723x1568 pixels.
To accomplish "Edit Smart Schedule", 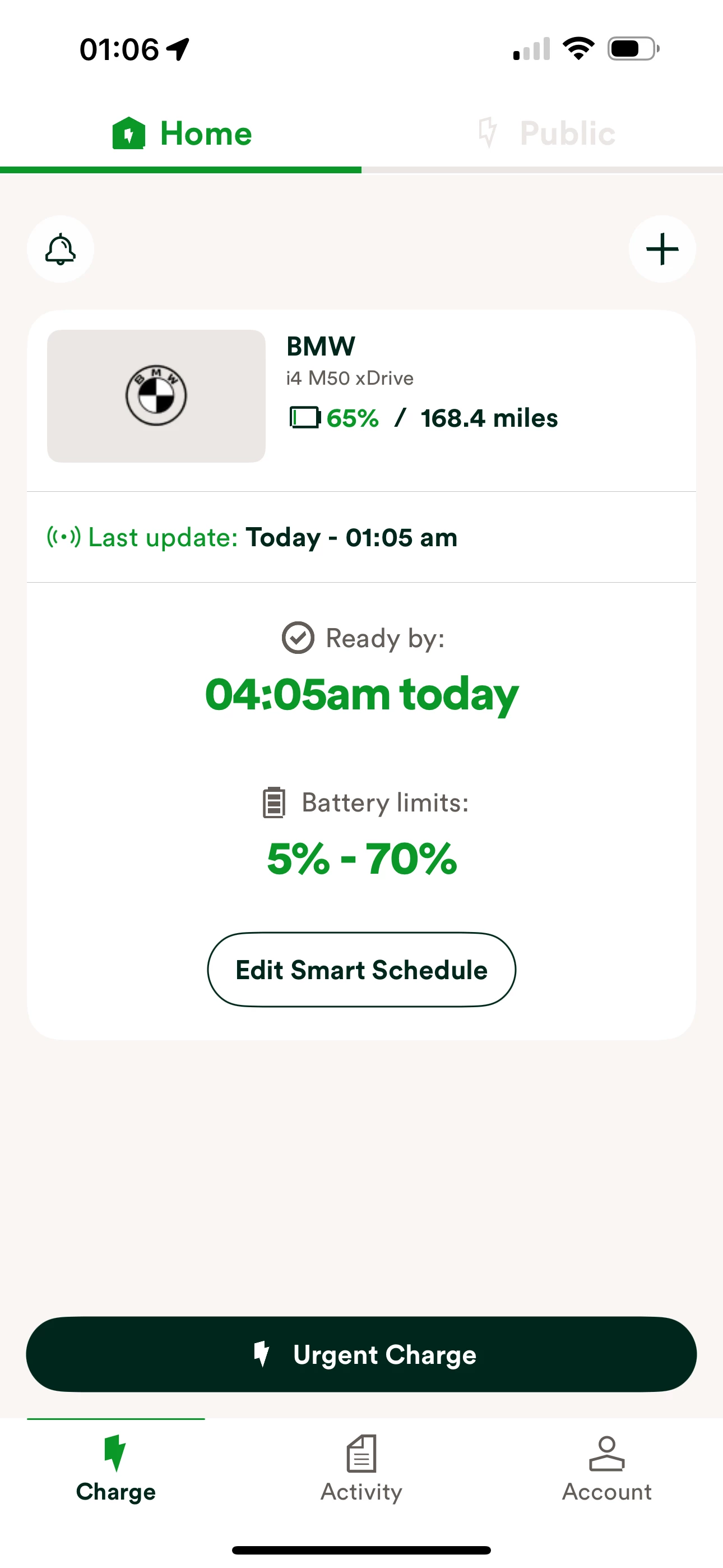I will click(x=361, y=970).
